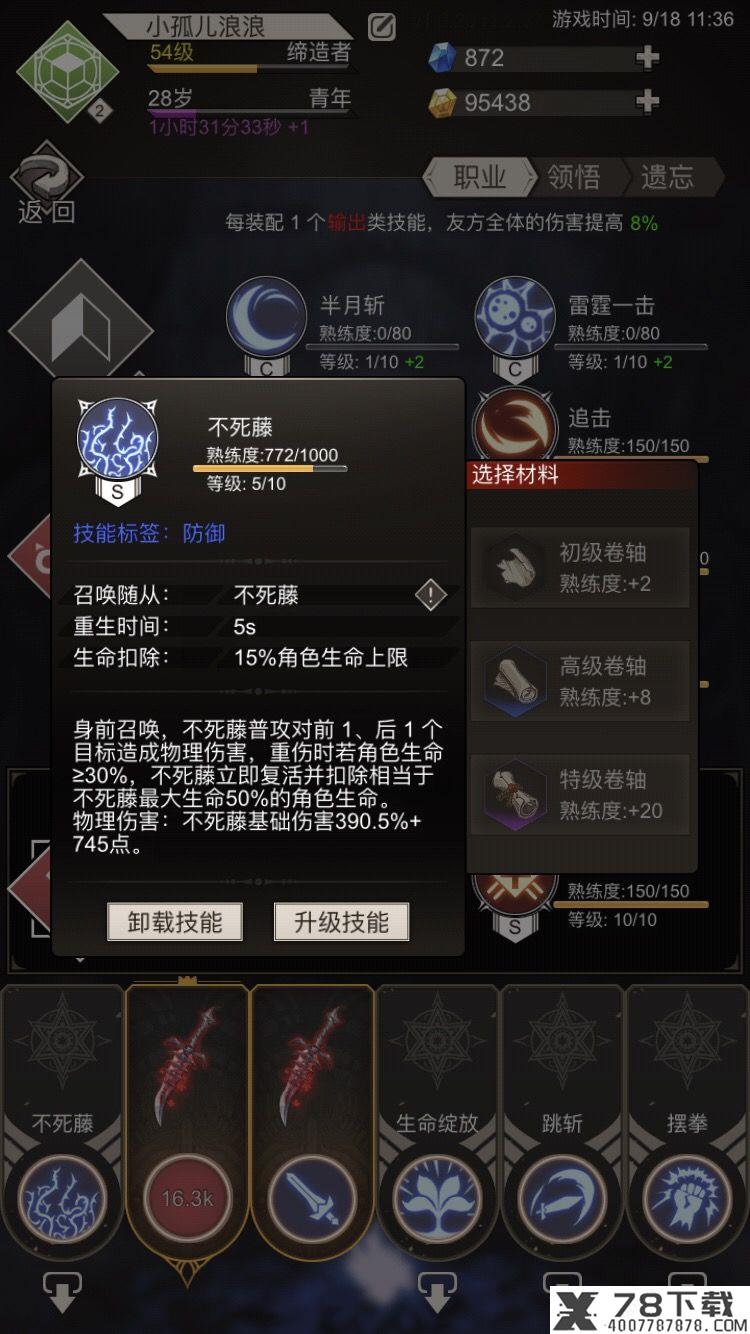The width and height of the screenshot is (750, 1334).
Task: Add more gold coins
Action: point(647,101)
